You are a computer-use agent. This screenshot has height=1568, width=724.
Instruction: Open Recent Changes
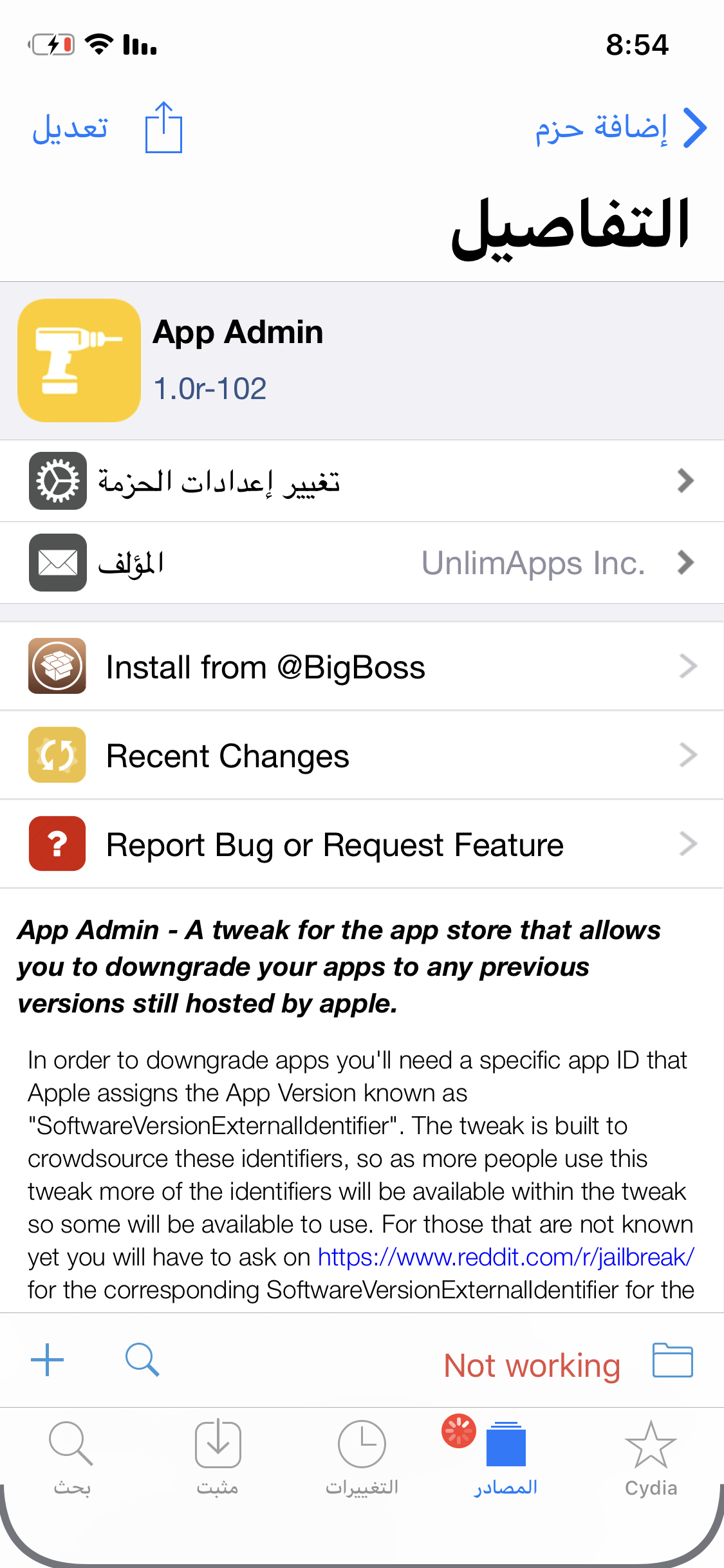[x=362, y=755]
